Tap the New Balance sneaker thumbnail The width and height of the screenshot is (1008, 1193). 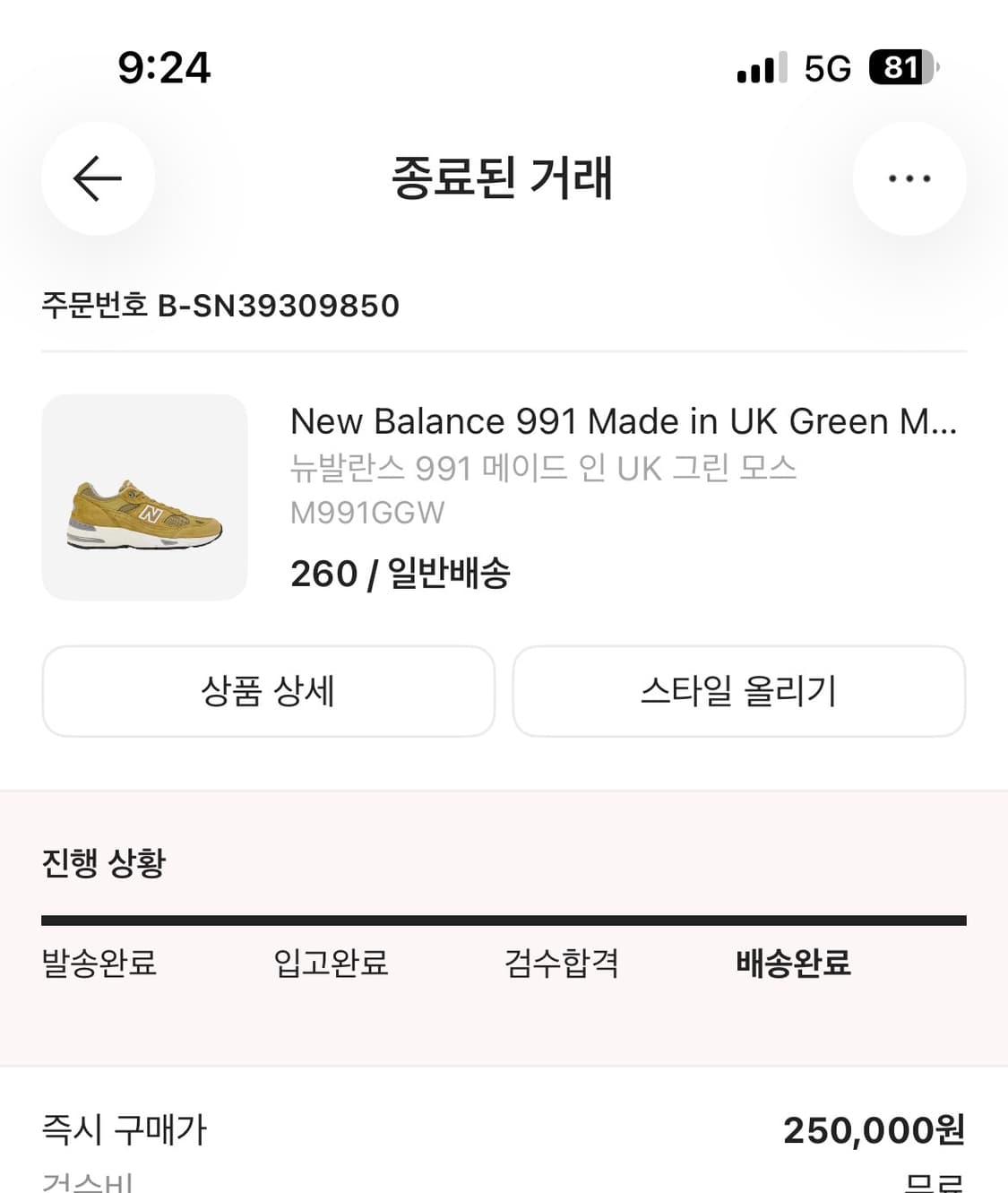146,494
